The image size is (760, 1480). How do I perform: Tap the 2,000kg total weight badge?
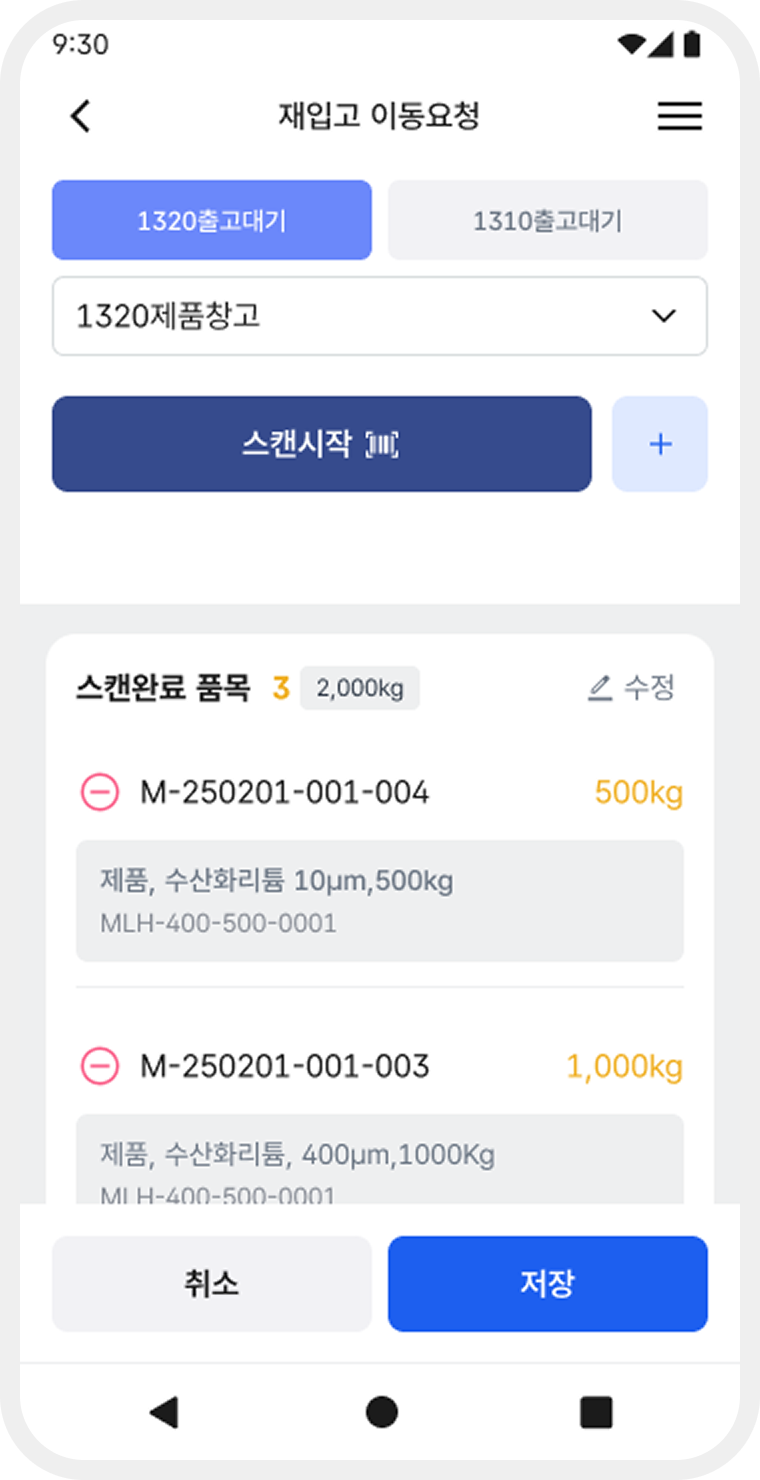pos(360,687)
